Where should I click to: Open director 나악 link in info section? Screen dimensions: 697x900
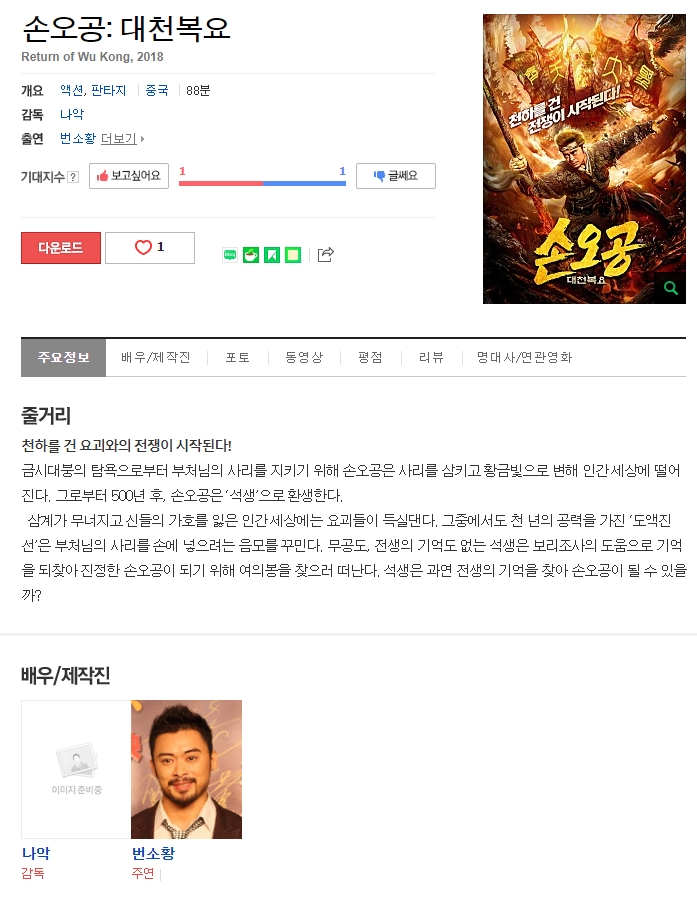point(71,115)
